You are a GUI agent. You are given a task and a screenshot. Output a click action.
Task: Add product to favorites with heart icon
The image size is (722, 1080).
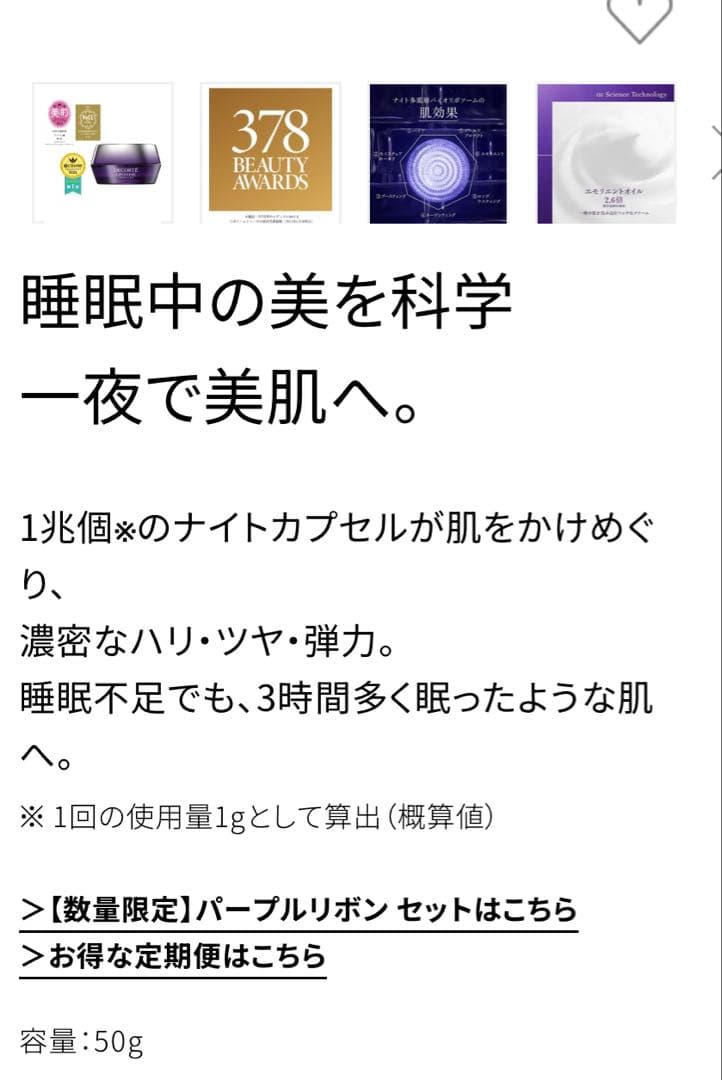(639, 17)
